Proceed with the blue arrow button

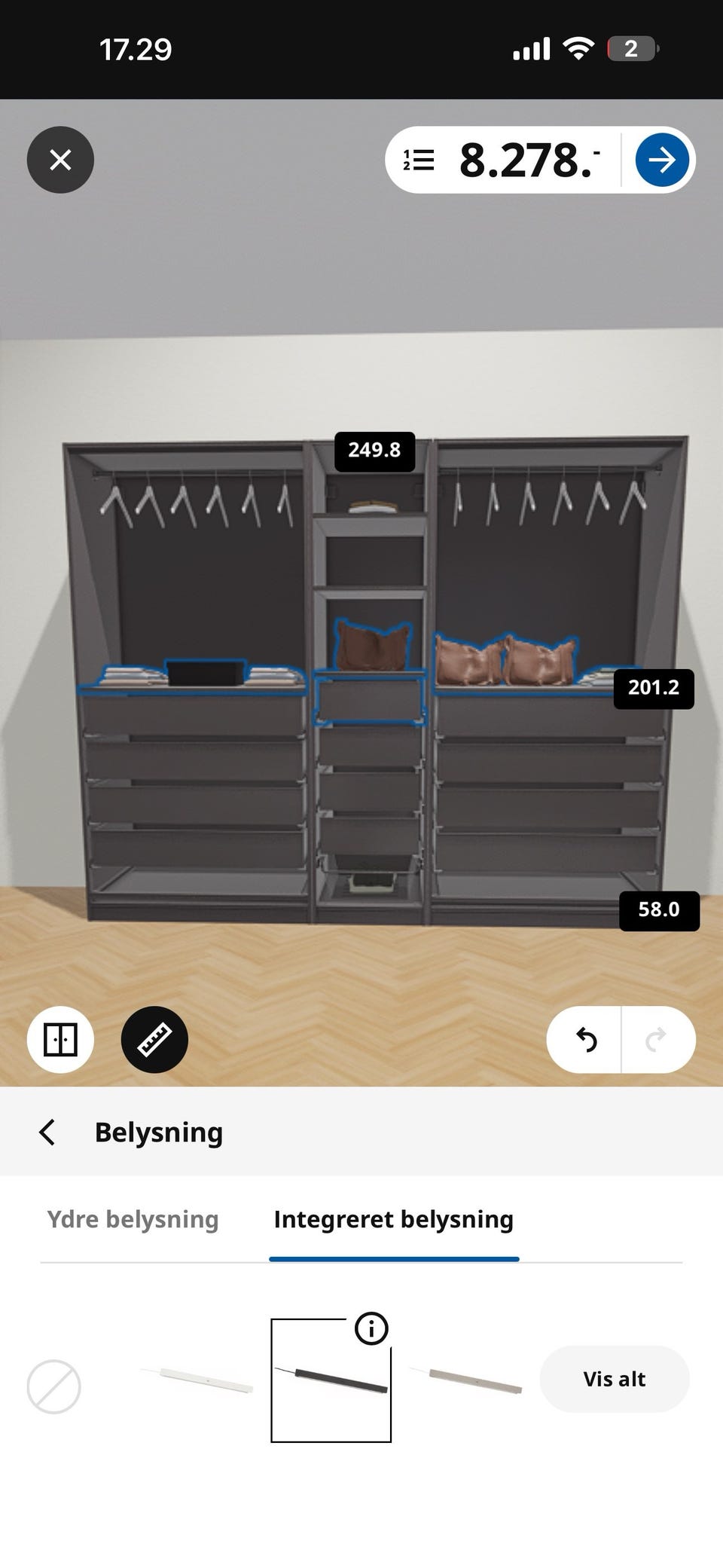click(x=662, y=160)
